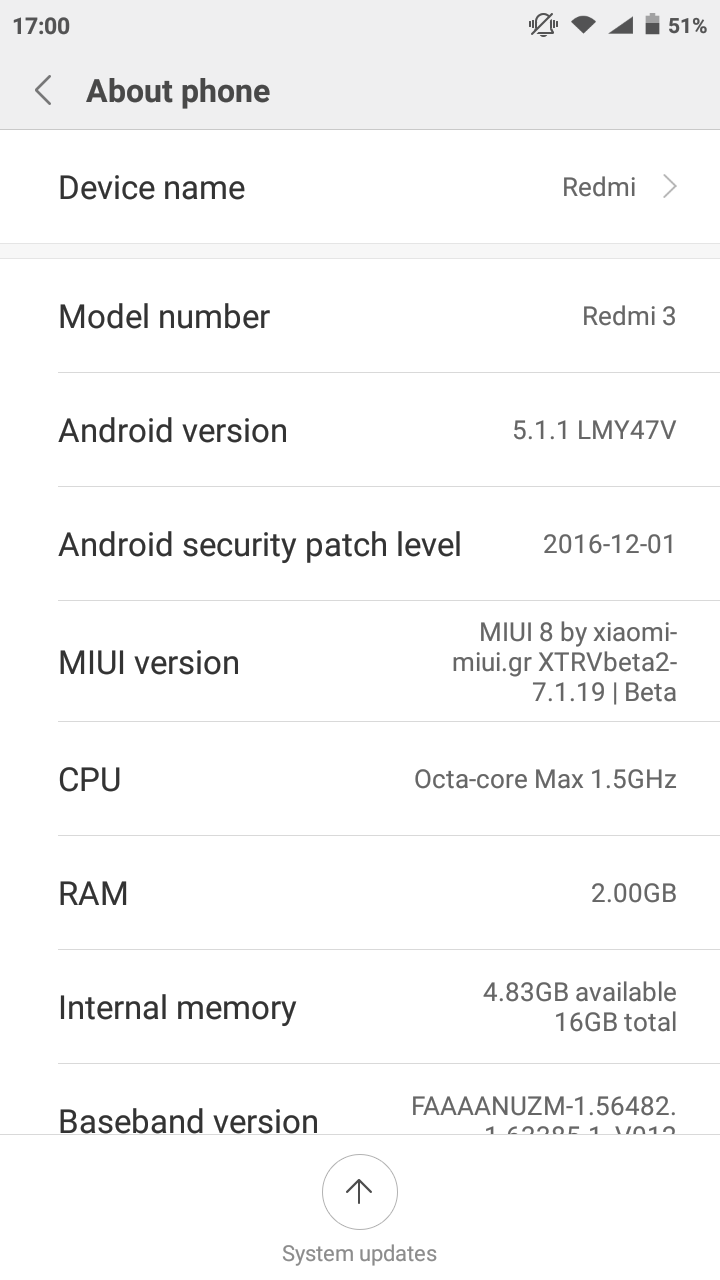Go back from About phone

43,91
